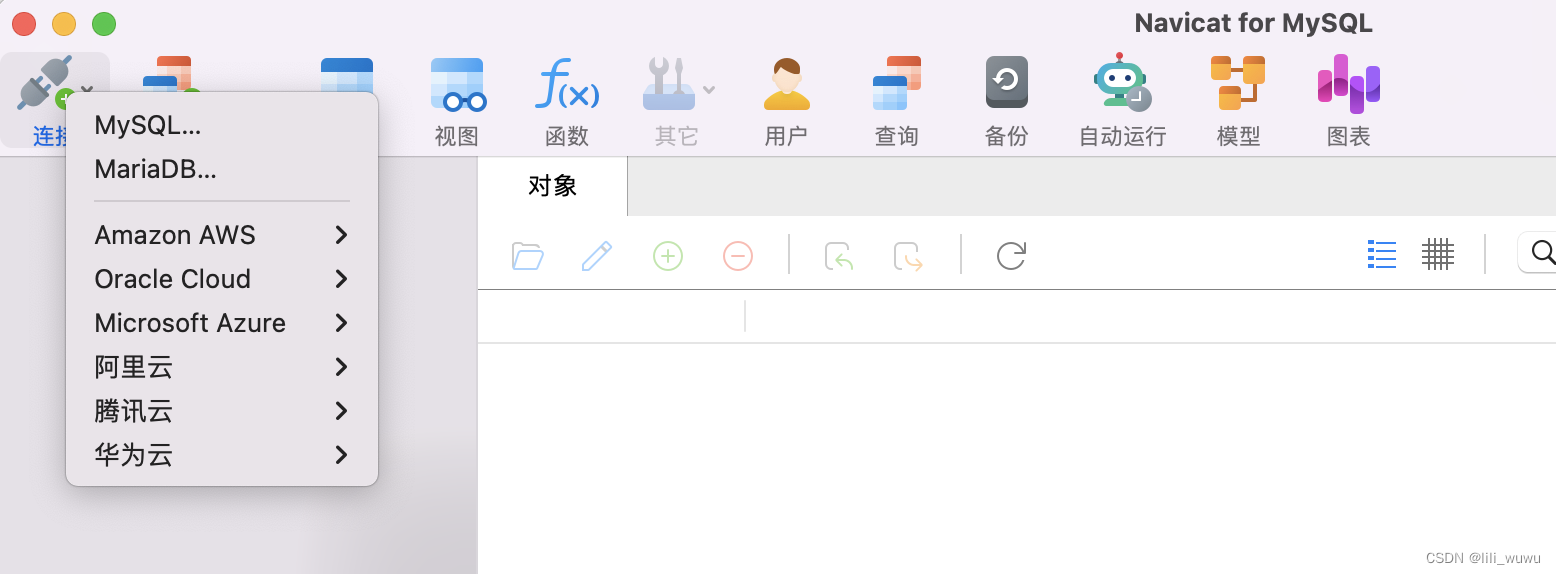Open 自动运行 from the toolbar
The image size is (1556, 574).
[1122, 100]
